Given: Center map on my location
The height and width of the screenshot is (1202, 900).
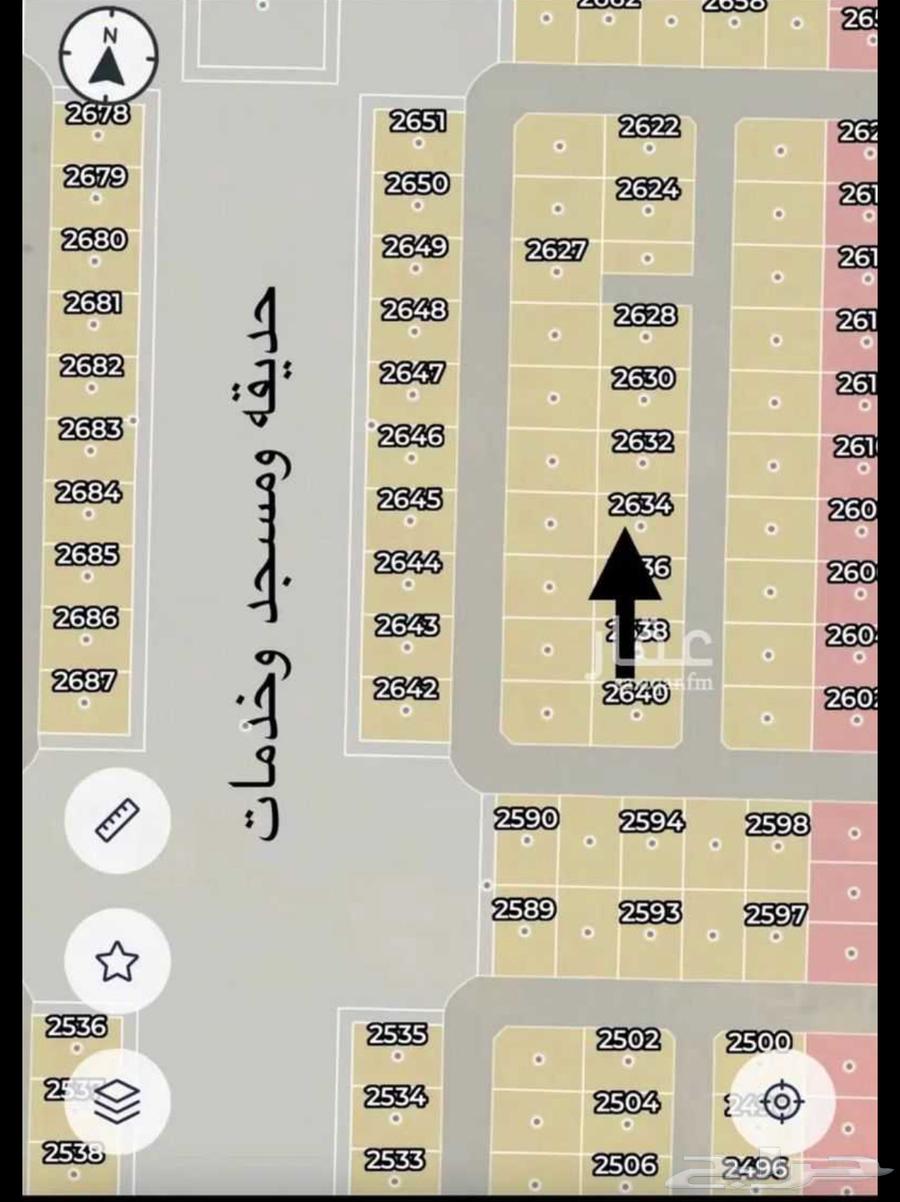Looking at the screenshot, I should point(782,1102).
